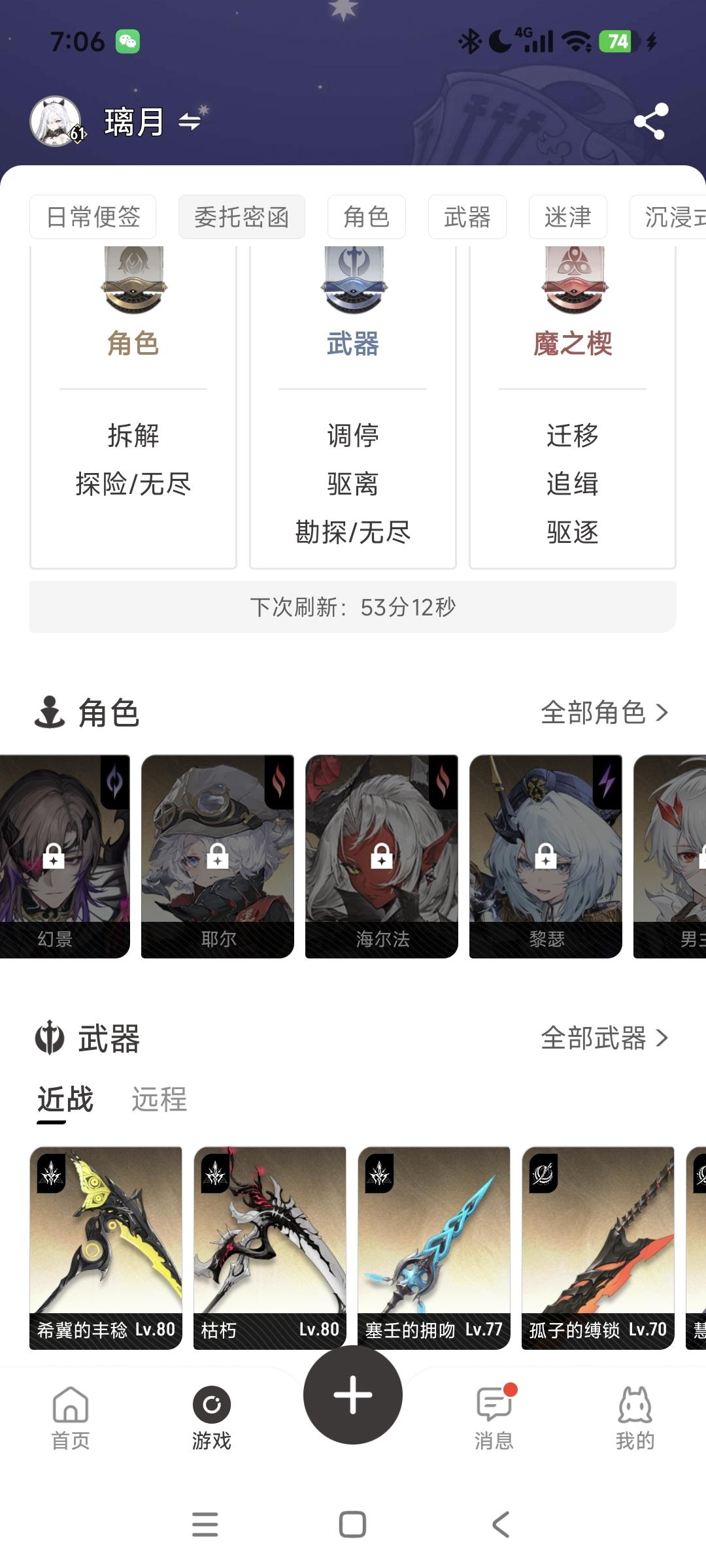Screen dimensions: 706x1568
Task: Switch to the 远程 weapons tab
Action: coord(159,1100)
